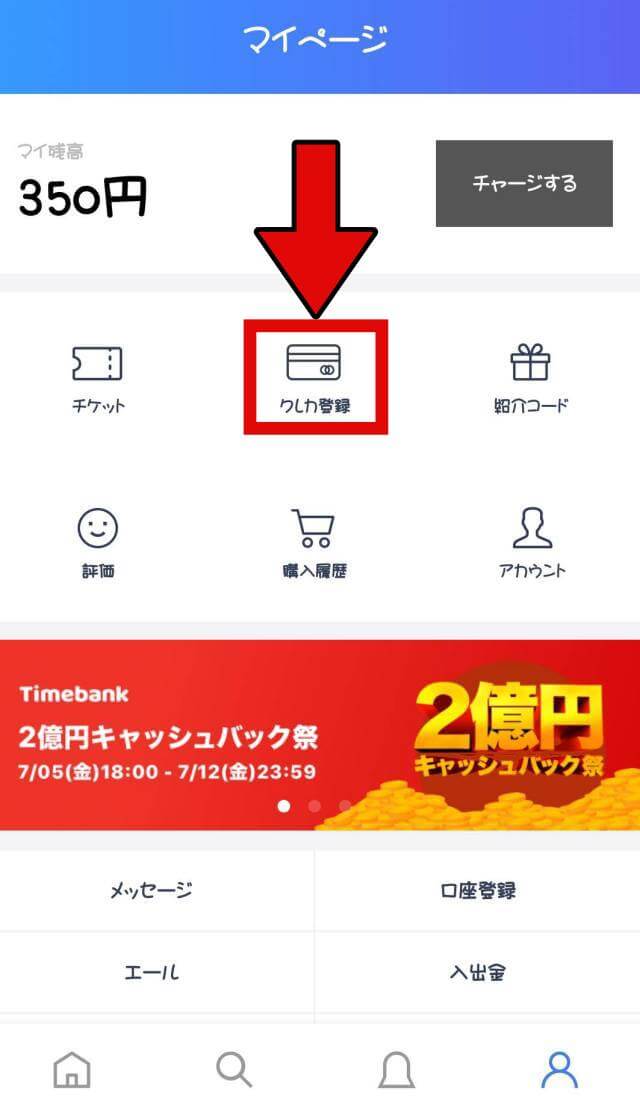Open 入出金
This screenshot has width=640, height=1114.
pos(478,972)
